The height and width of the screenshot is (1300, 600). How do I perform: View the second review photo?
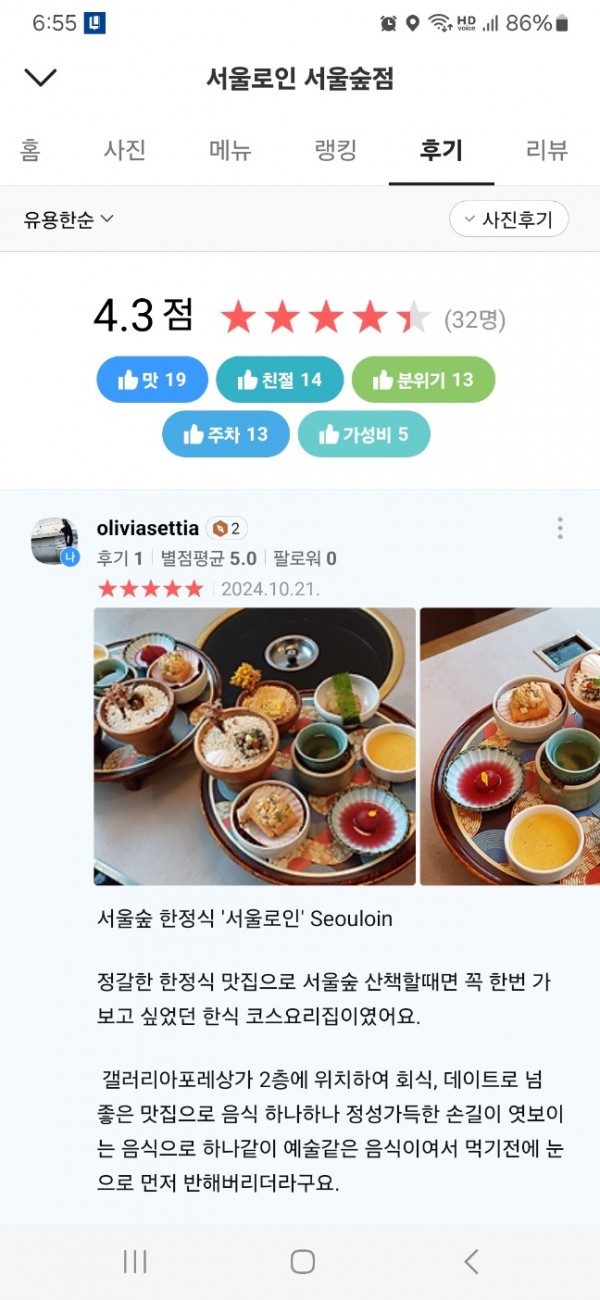(x=510, y=746)
